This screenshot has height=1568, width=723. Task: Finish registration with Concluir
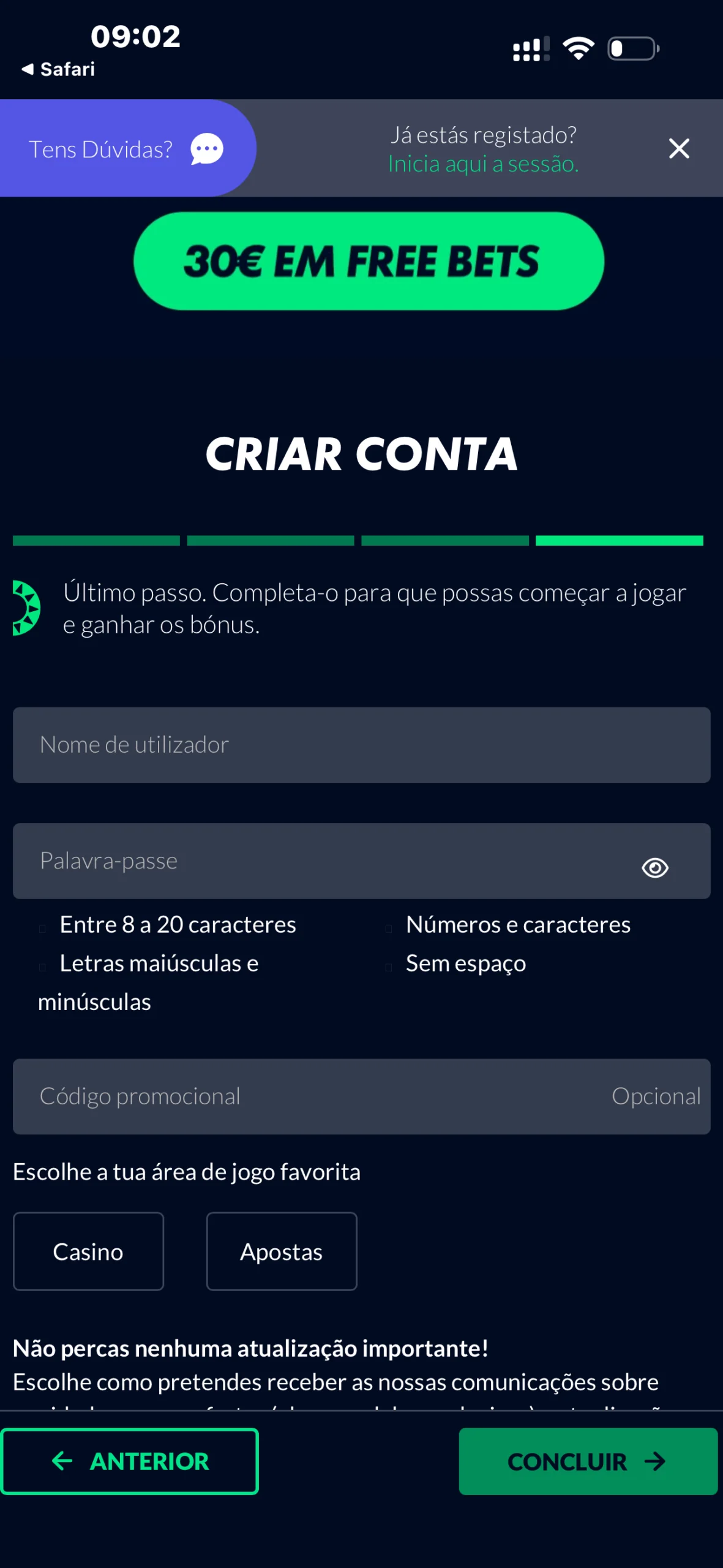tap(588, 1461)
